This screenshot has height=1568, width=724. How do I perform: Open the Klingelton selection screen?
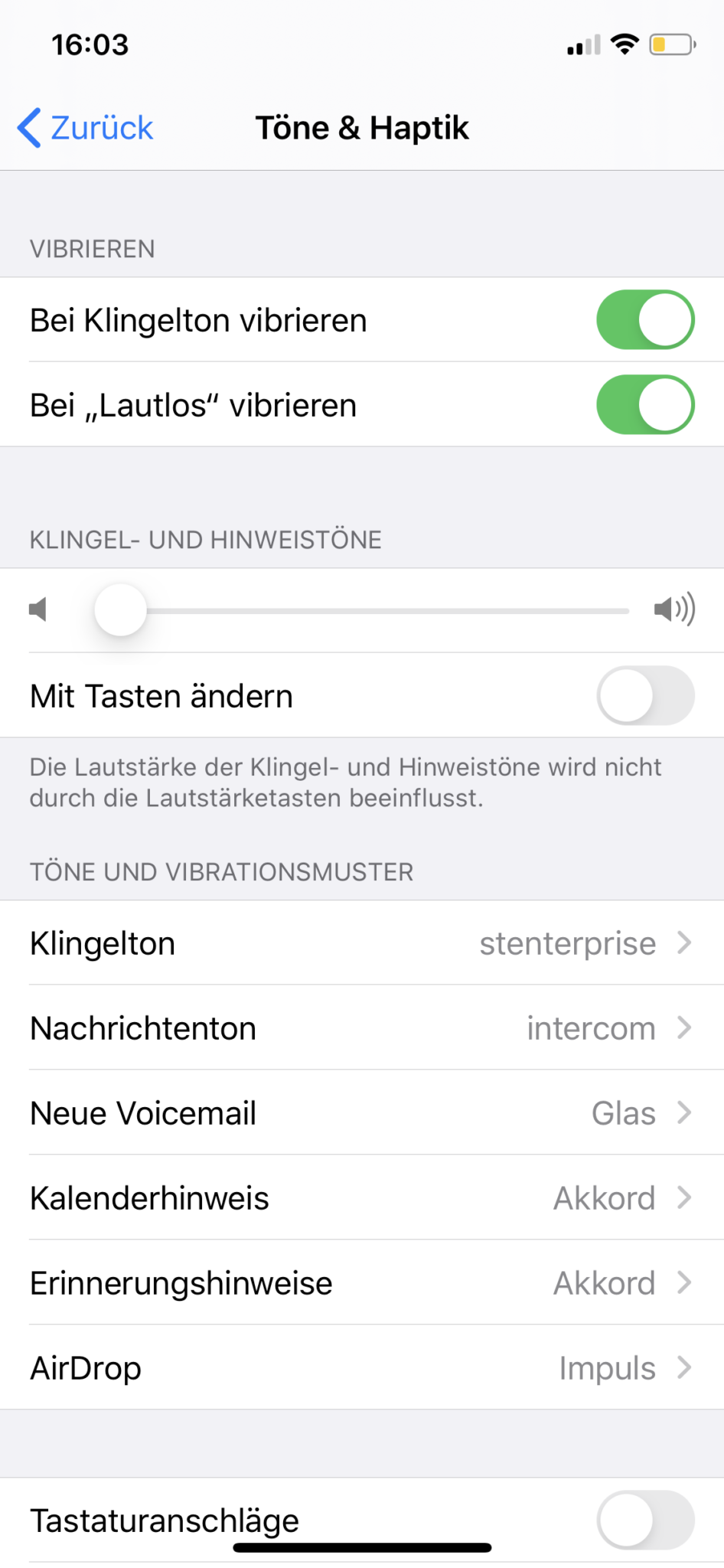(362, 943)
